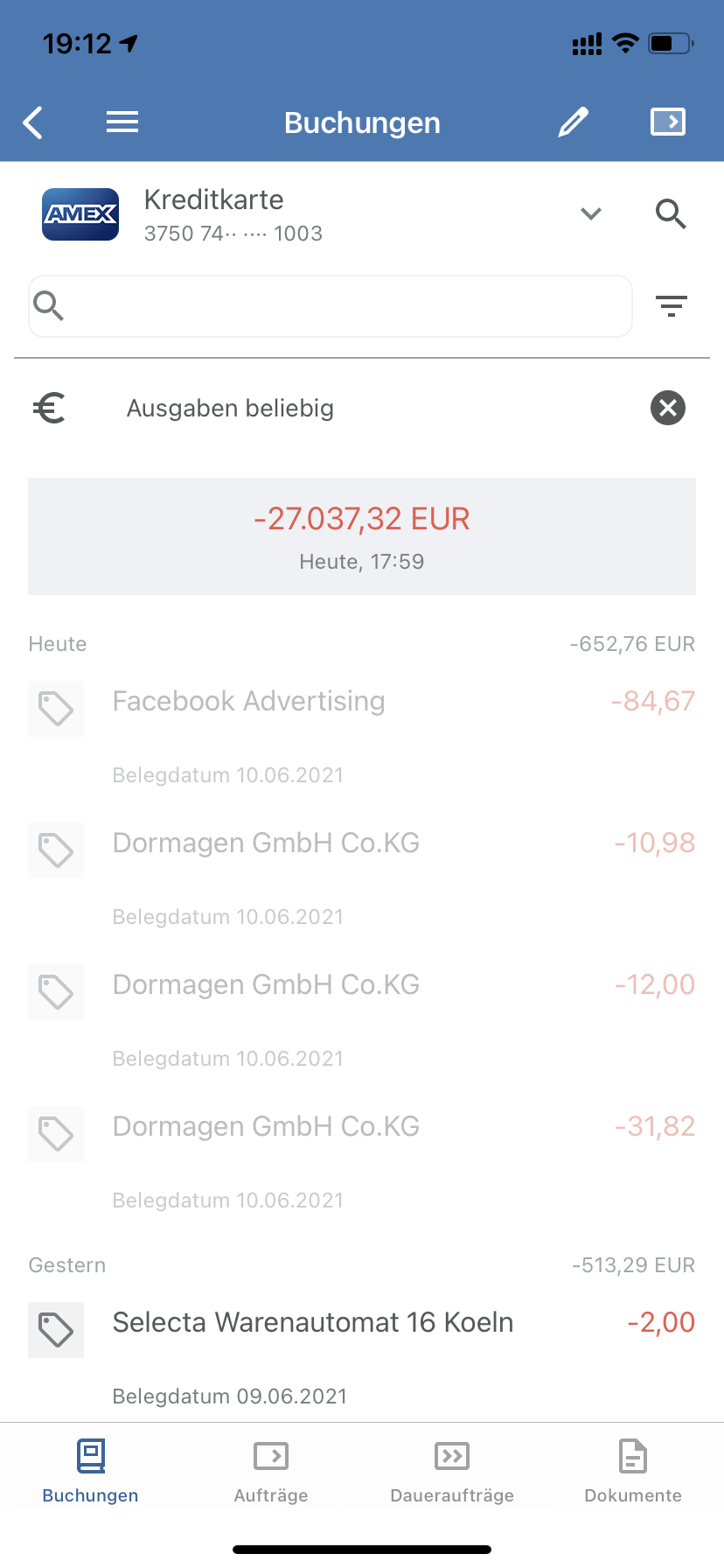
Task: Select the Buchungen tab
Action: point(90,1472)
